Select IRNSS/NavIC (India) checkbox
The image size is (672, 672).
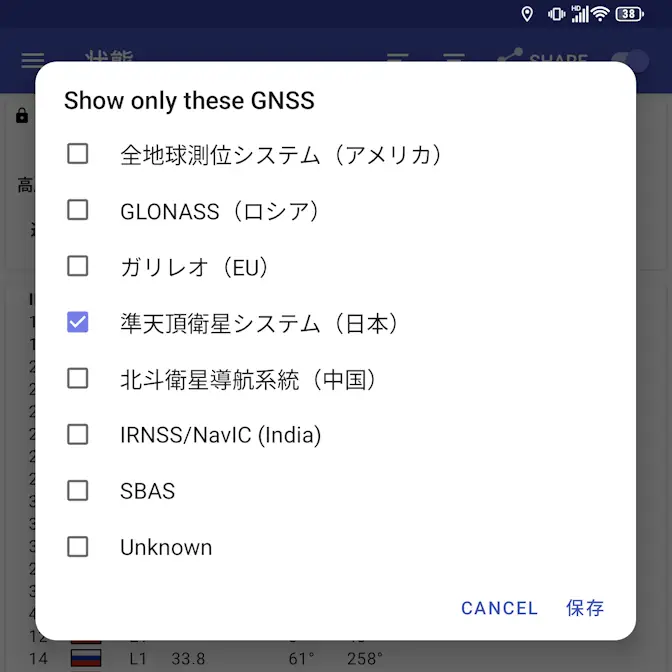(x=77, y=434)
